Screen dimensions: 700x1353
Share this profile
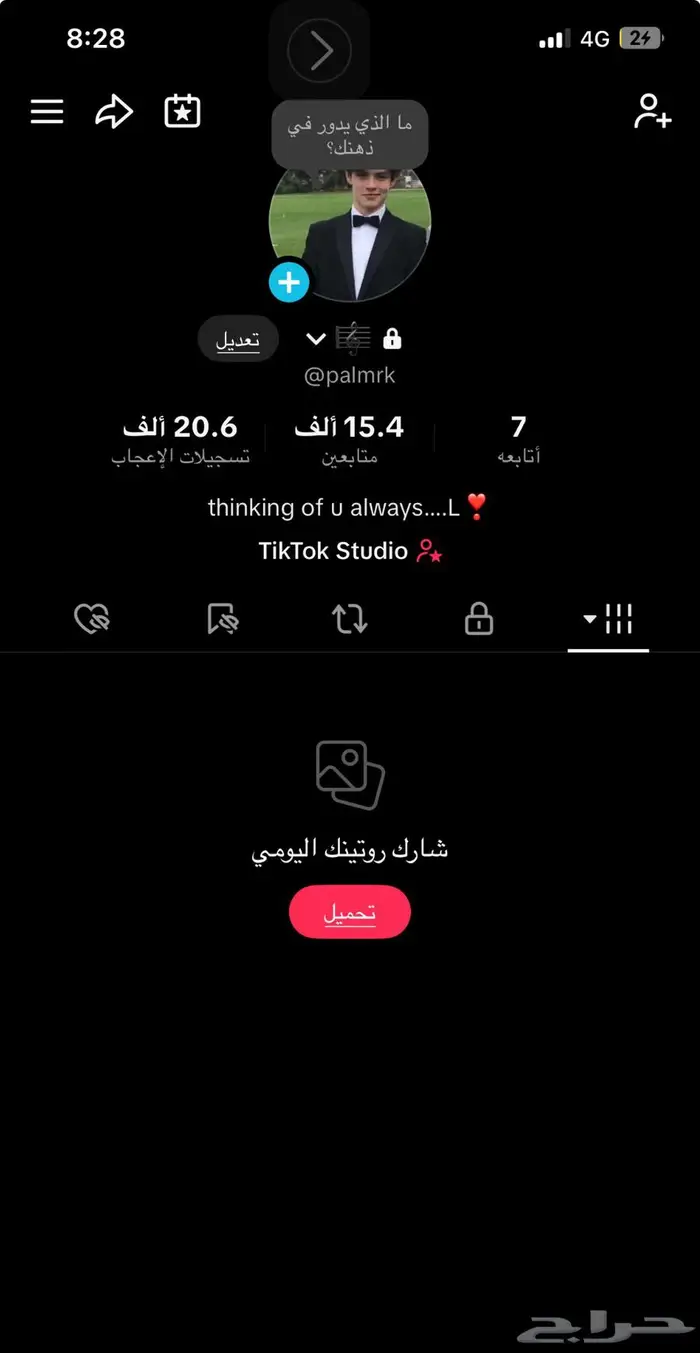(x=114, y=112)
